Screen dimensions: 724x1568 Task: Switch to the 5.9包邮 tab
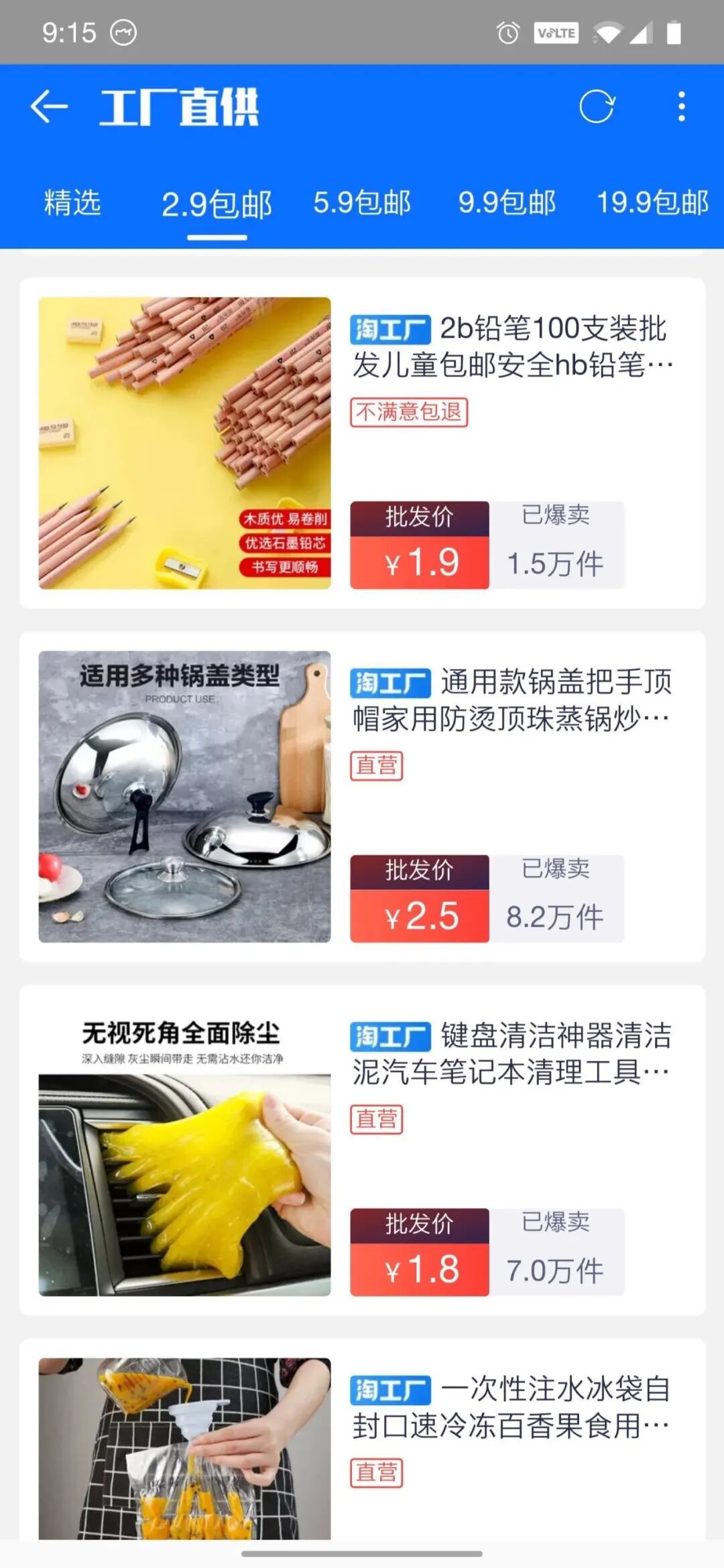[x=362, y=203]
